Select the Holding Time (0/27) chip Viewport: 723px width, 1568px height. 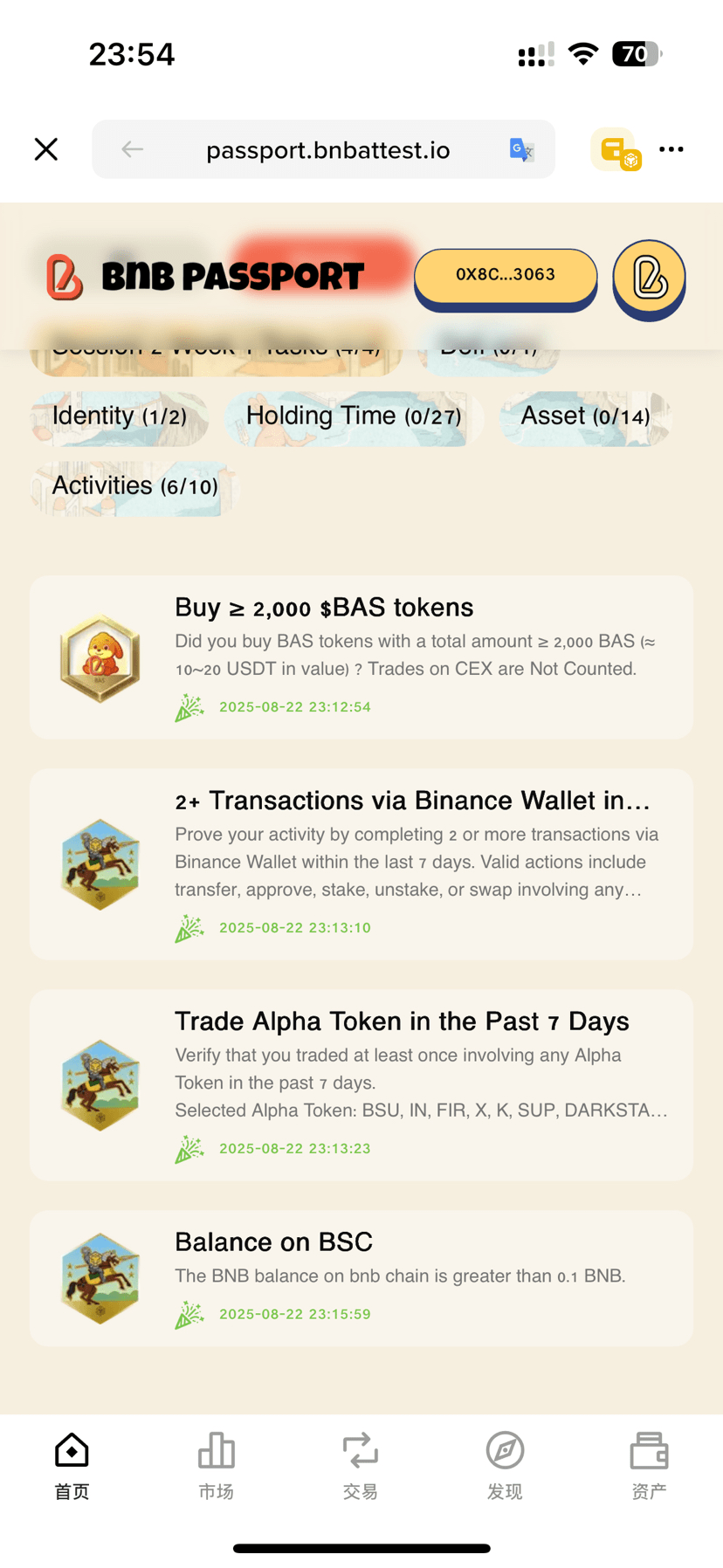coord(354,416)
